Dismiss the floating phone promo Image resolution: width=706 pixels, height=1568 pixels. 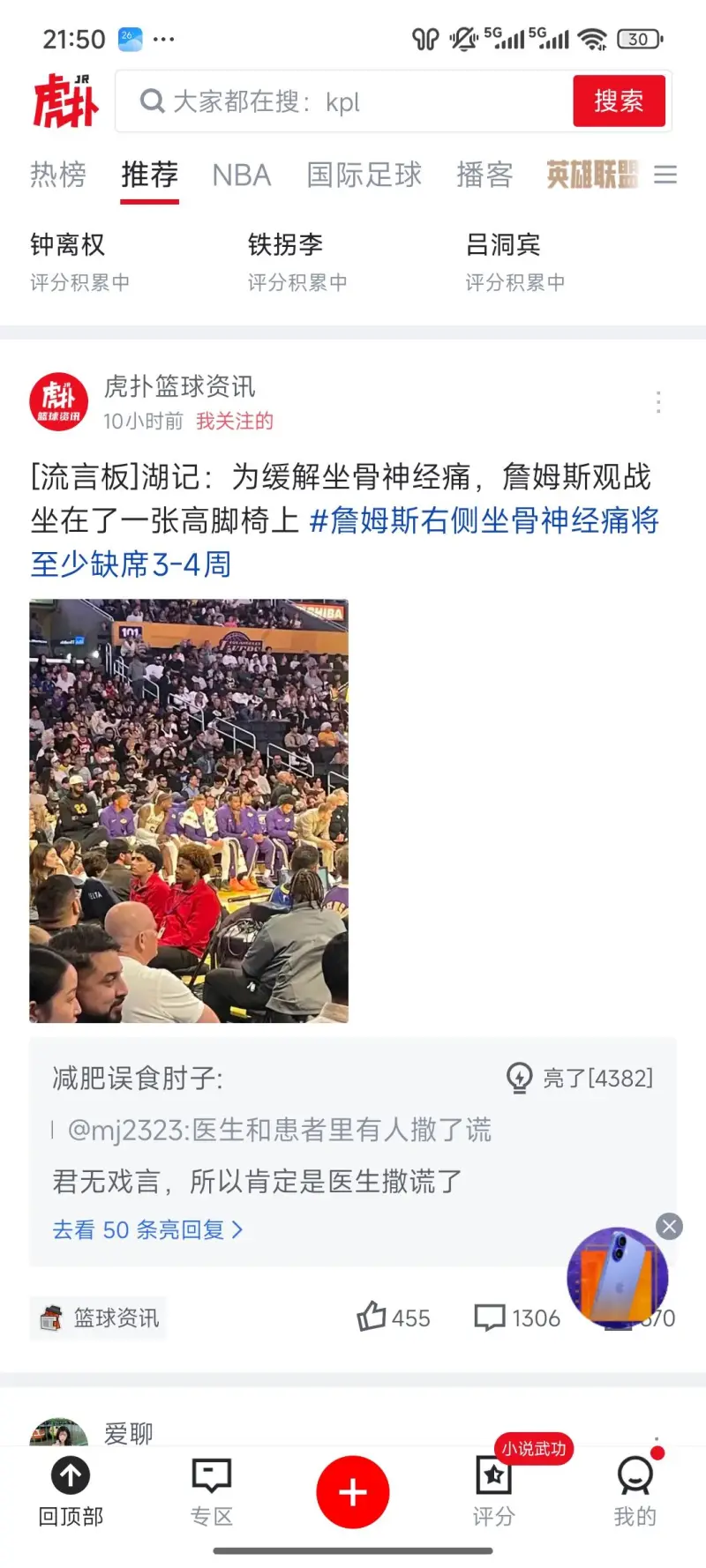click(x=670, y=1226)
